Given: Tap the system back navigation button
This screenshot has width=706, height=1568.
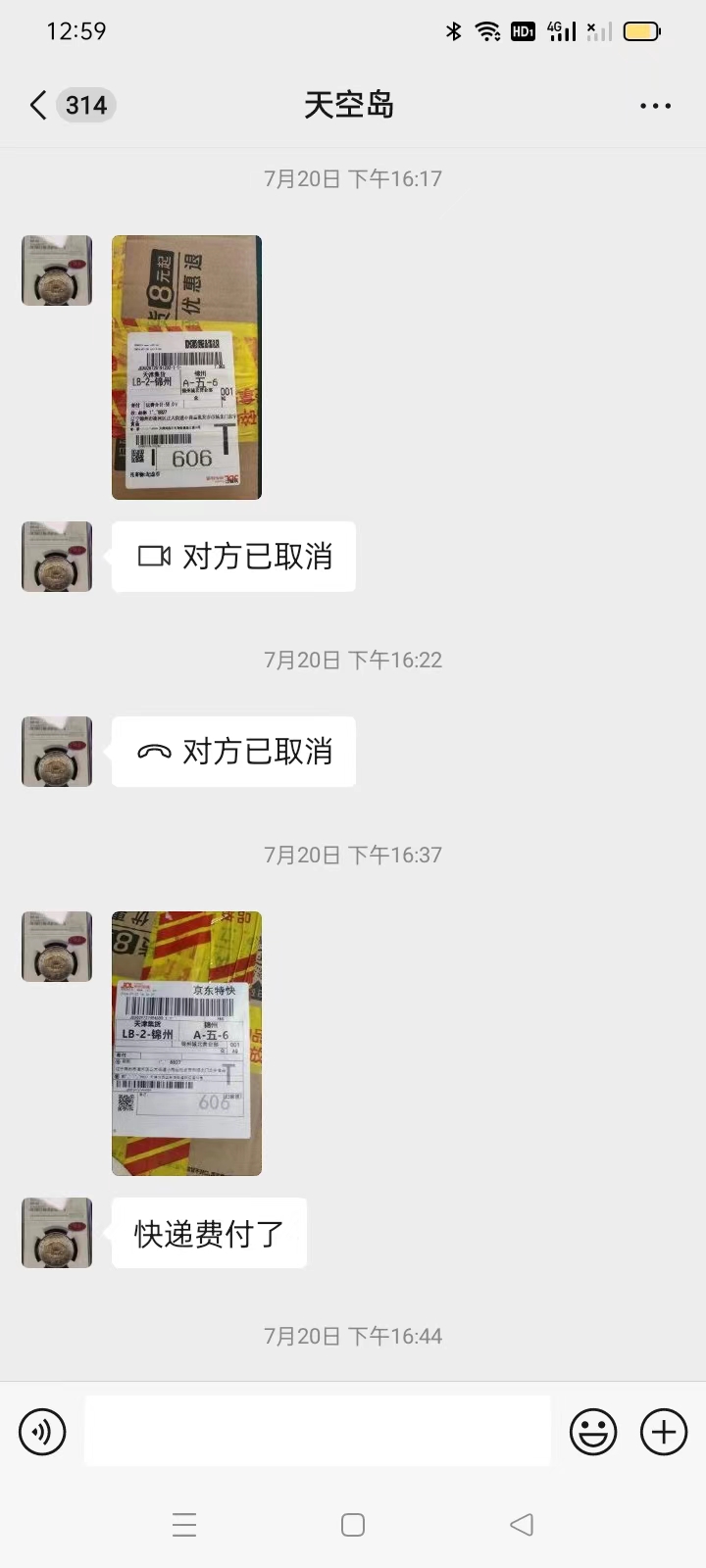Looking at the screenshot, I should (522, 1524).
